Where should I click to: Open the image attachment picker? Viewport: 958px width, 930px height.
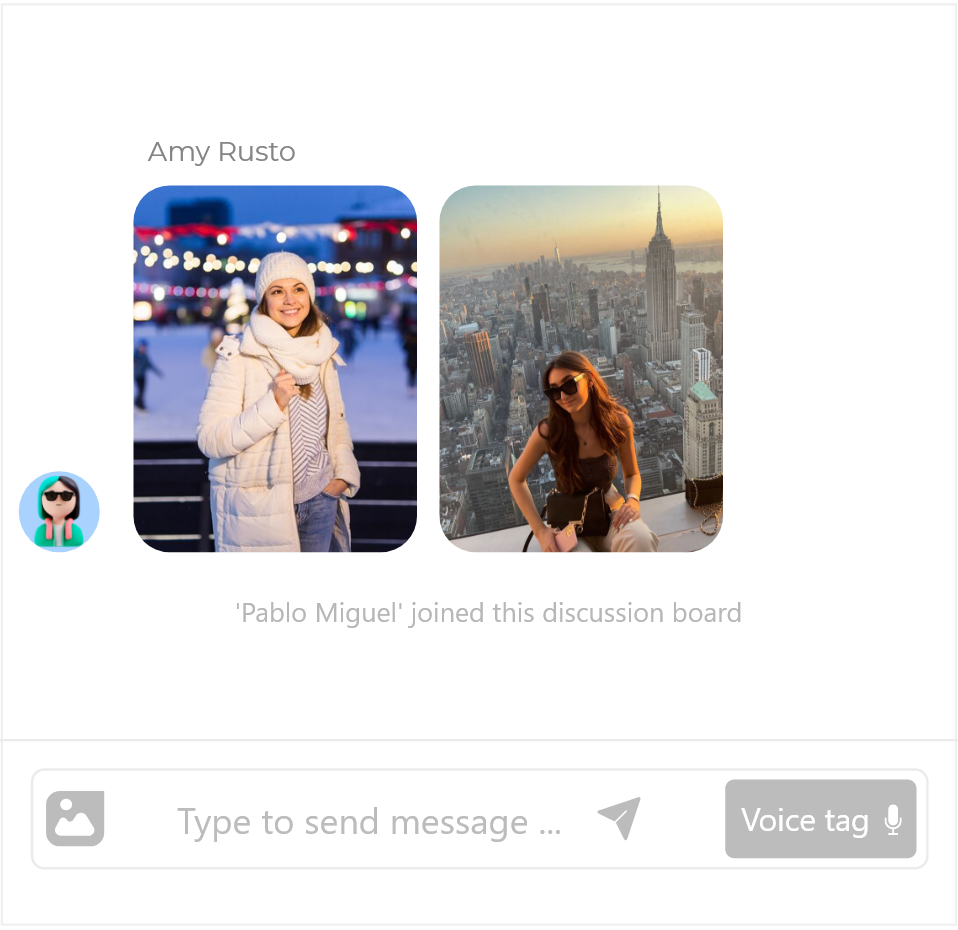tap(75, 818)
